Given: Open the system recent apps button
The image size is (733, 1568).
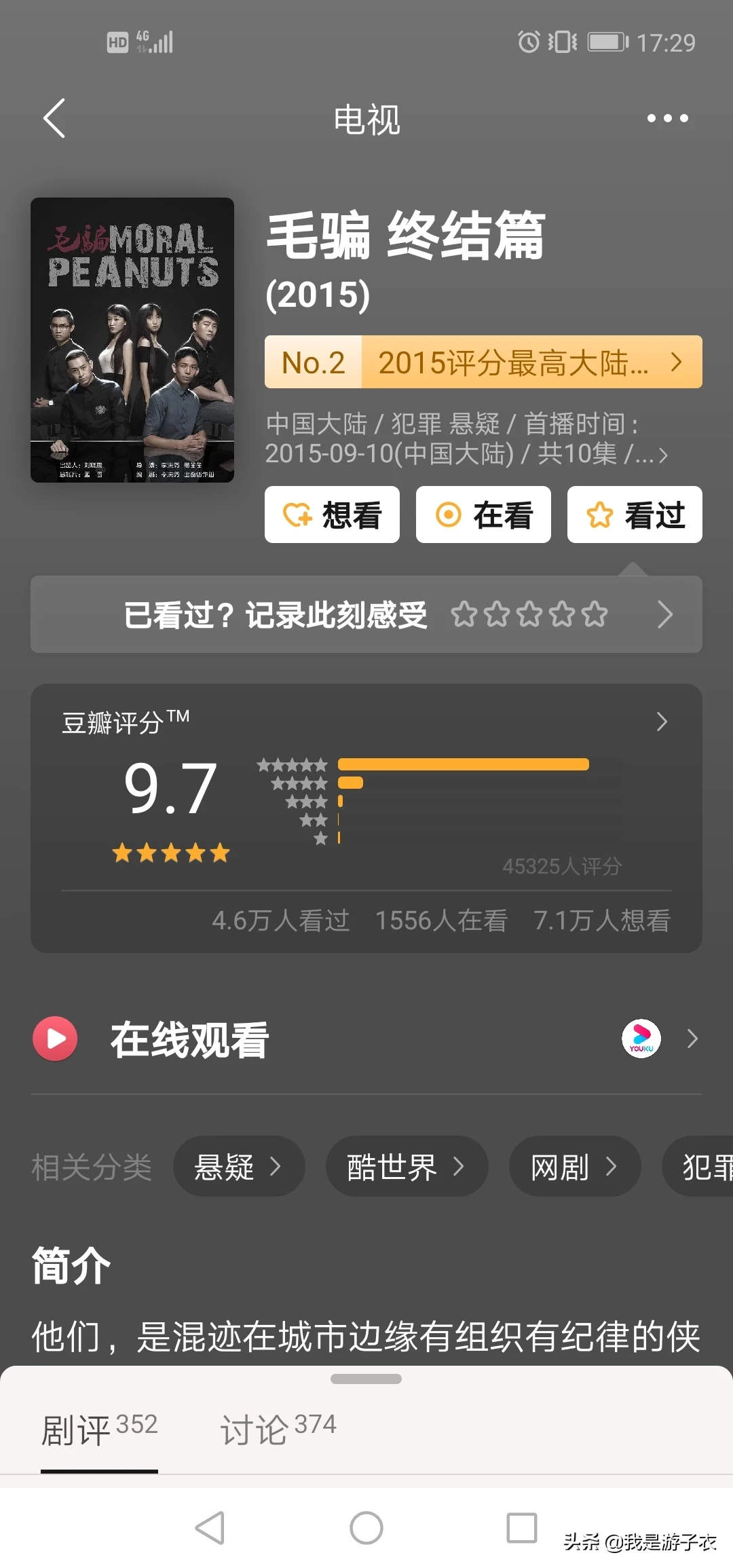Looking at the screenshot, I should (521, 1528).
